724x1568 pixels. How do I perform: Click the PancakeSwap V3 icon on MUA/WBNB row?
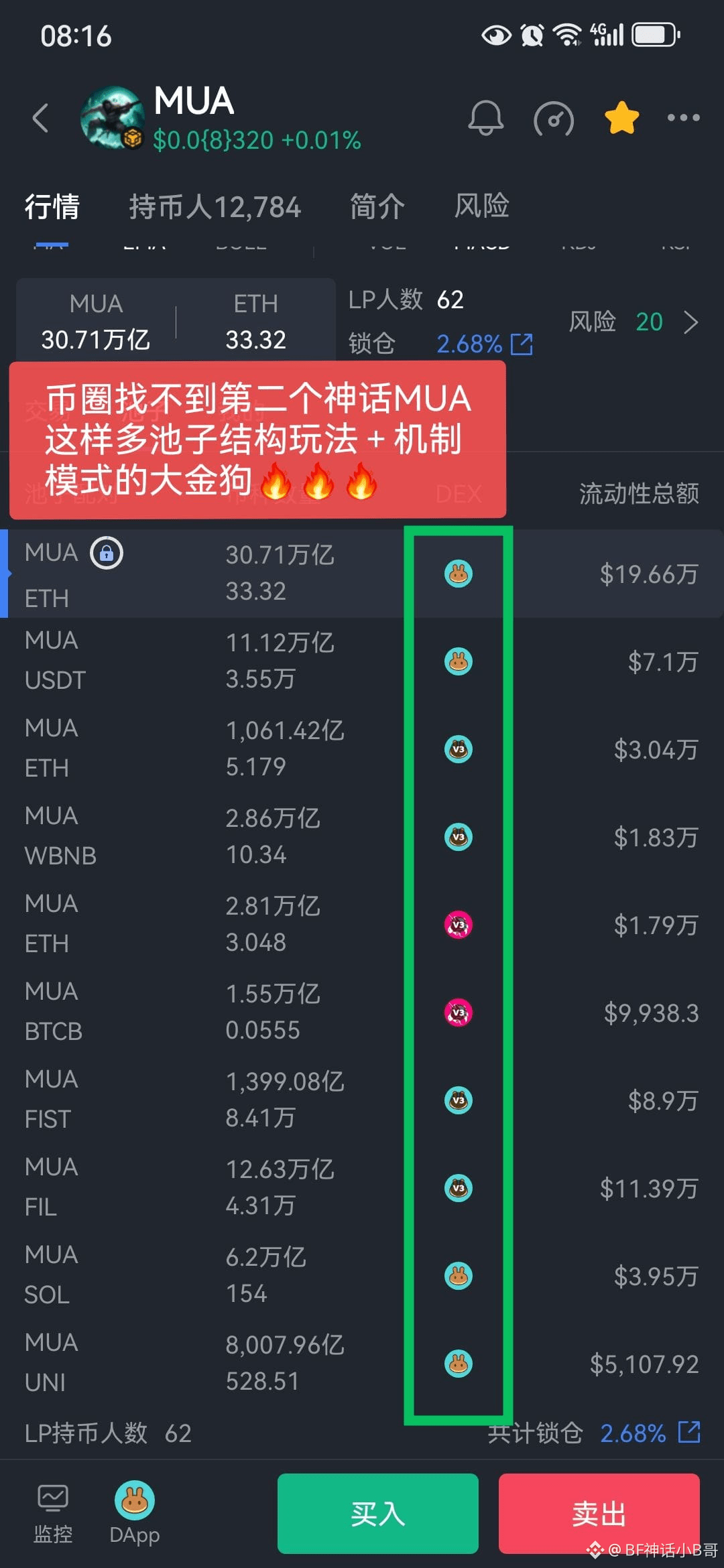458,837
